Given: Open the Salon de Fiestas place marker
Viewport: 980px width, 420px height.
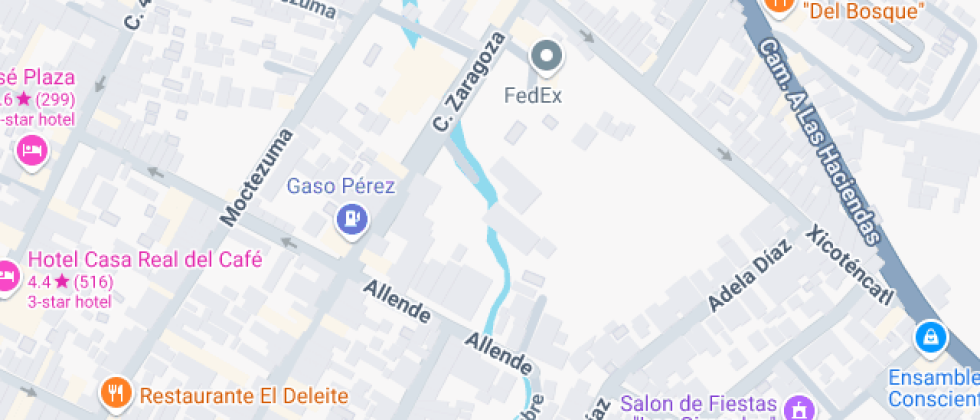Looking at the screenshot, I should click(x=799, y=409).
